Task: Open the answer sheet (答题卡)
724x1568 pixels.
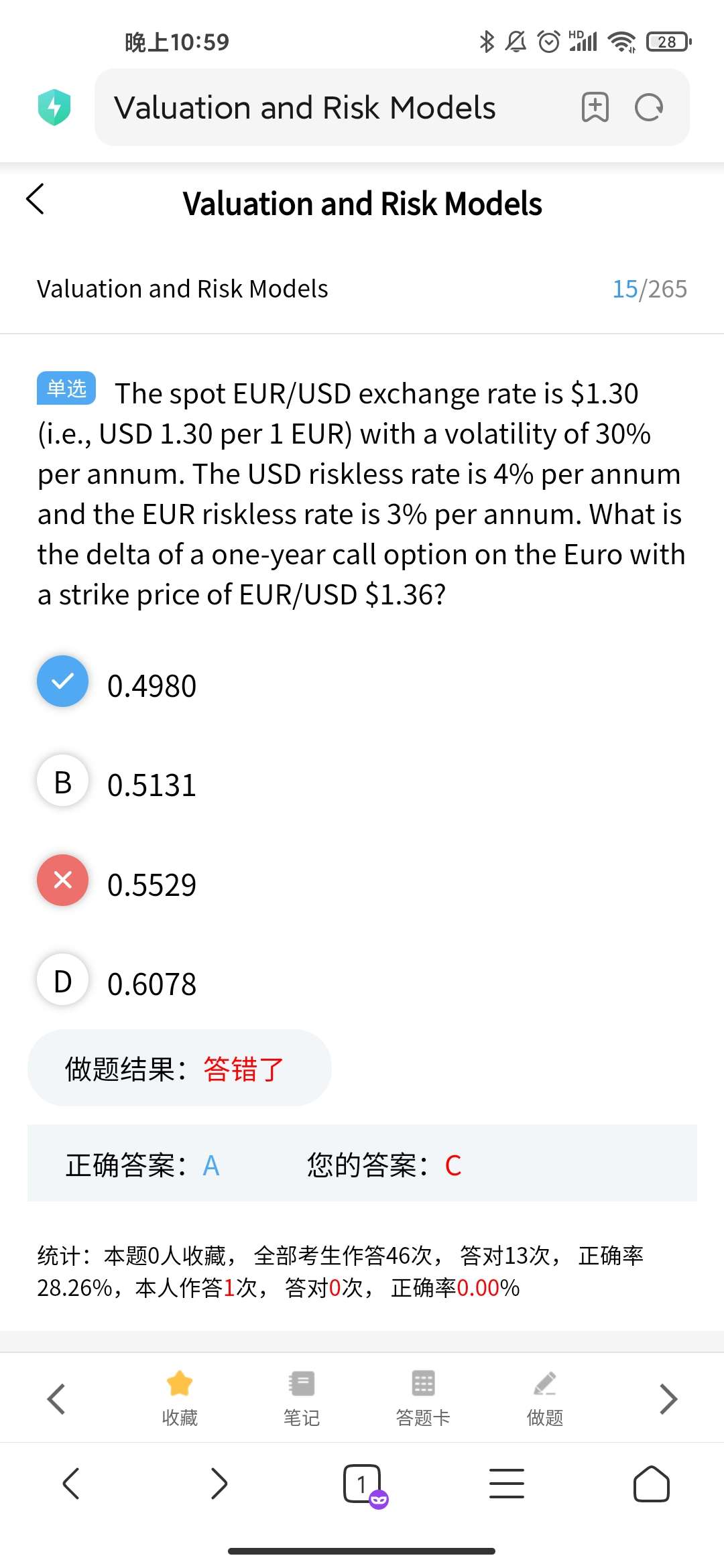Action: click(x=423, y=1398)
